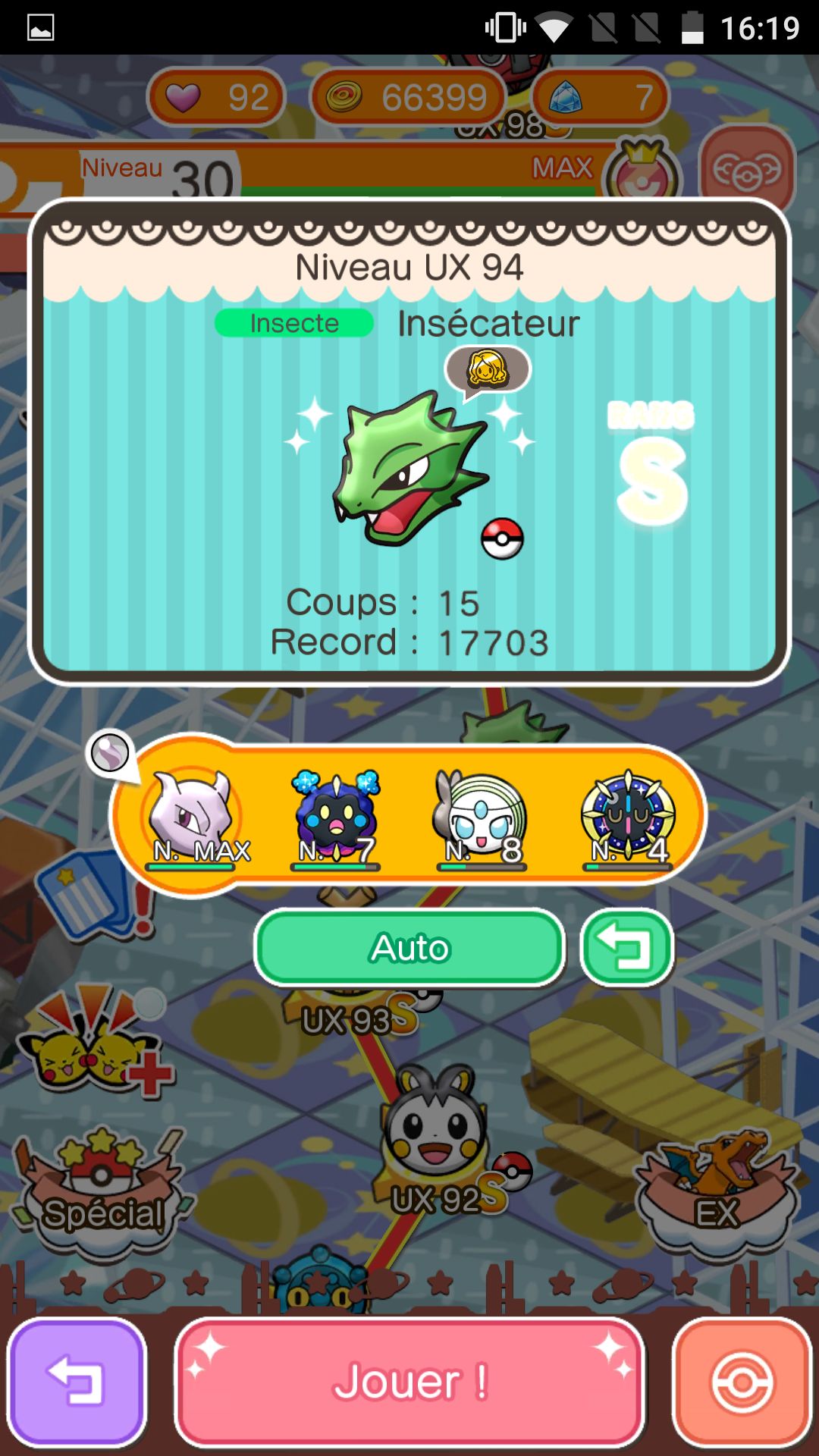
Task: Choose the team automatically with Auto
Action: [x=409, y=948]
